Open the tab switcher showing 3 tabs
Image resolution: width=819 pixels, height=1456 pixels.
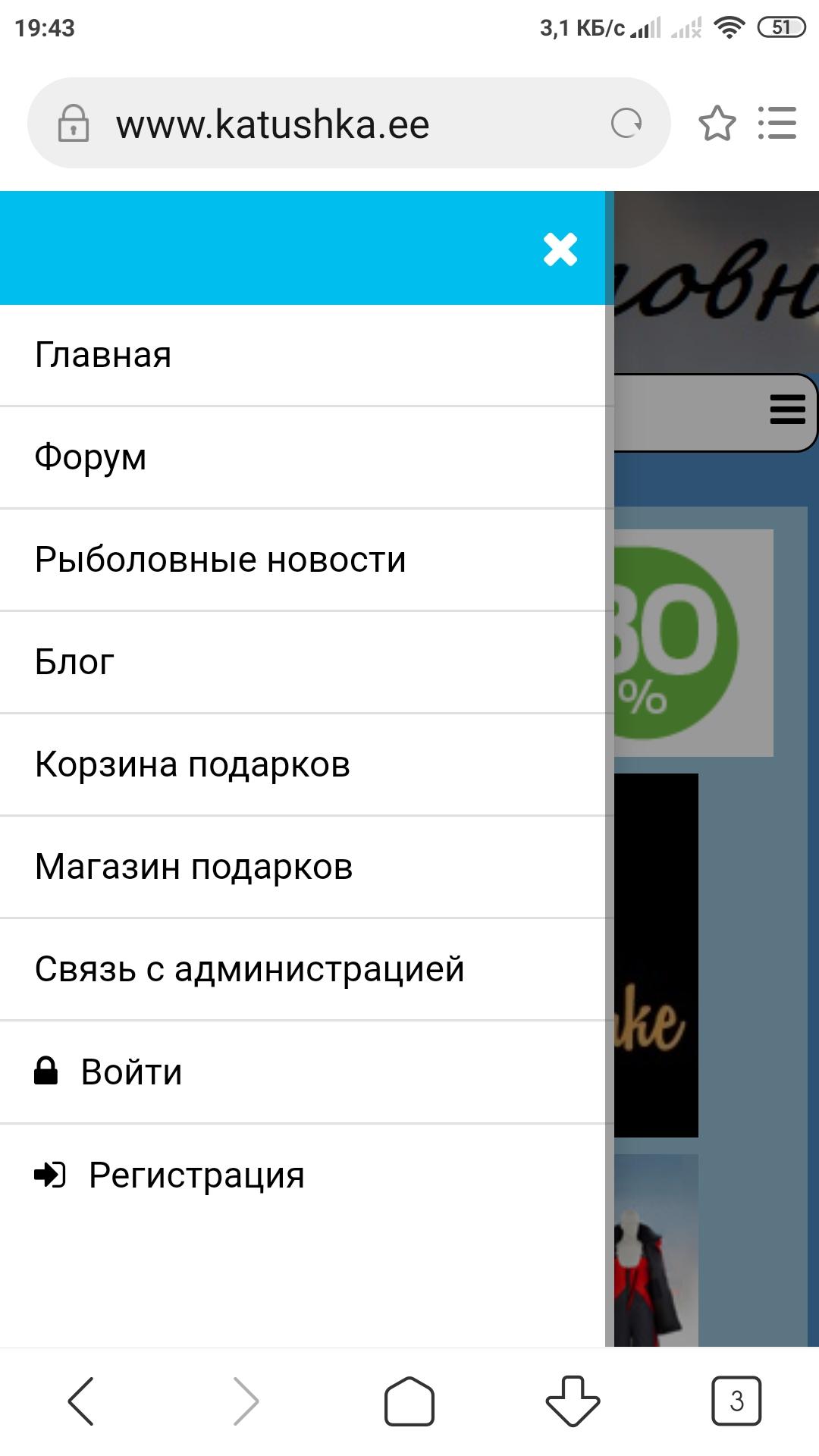(x=736, y=1401)
